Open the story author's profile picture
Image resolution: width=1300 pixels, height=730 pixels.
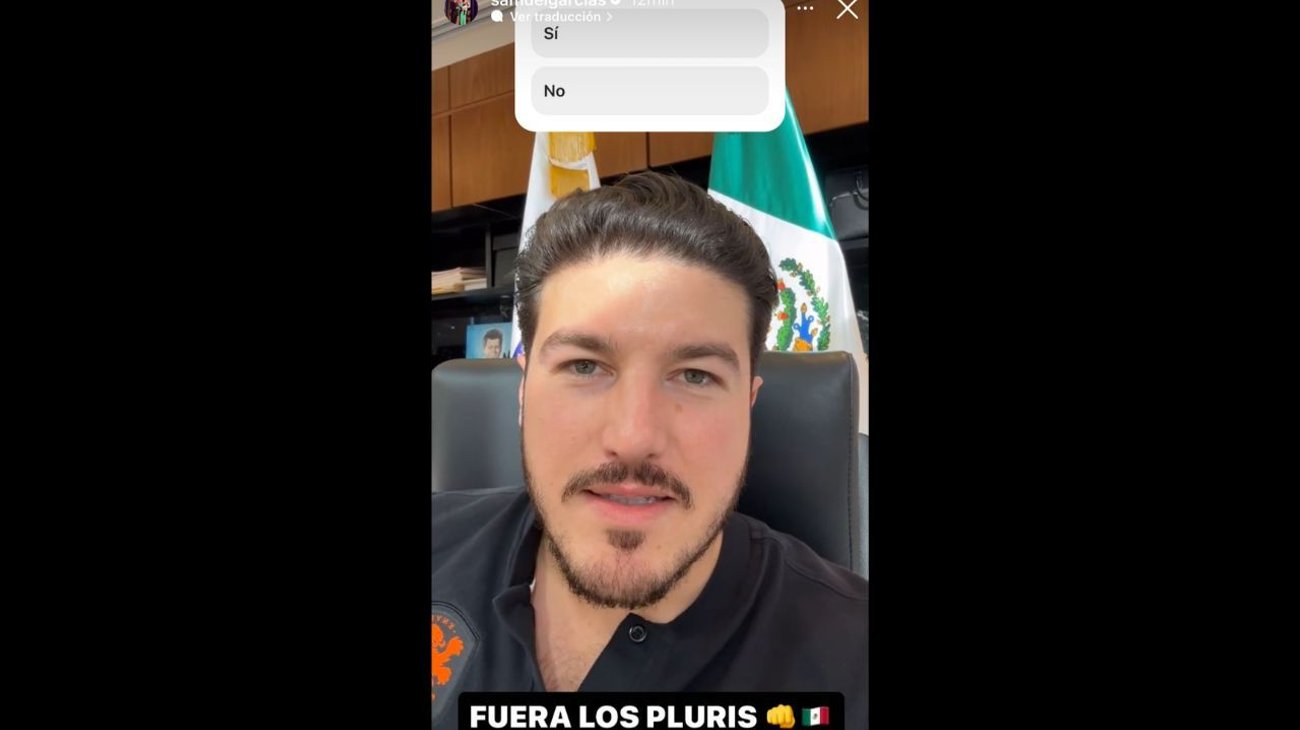coord(461,9)
